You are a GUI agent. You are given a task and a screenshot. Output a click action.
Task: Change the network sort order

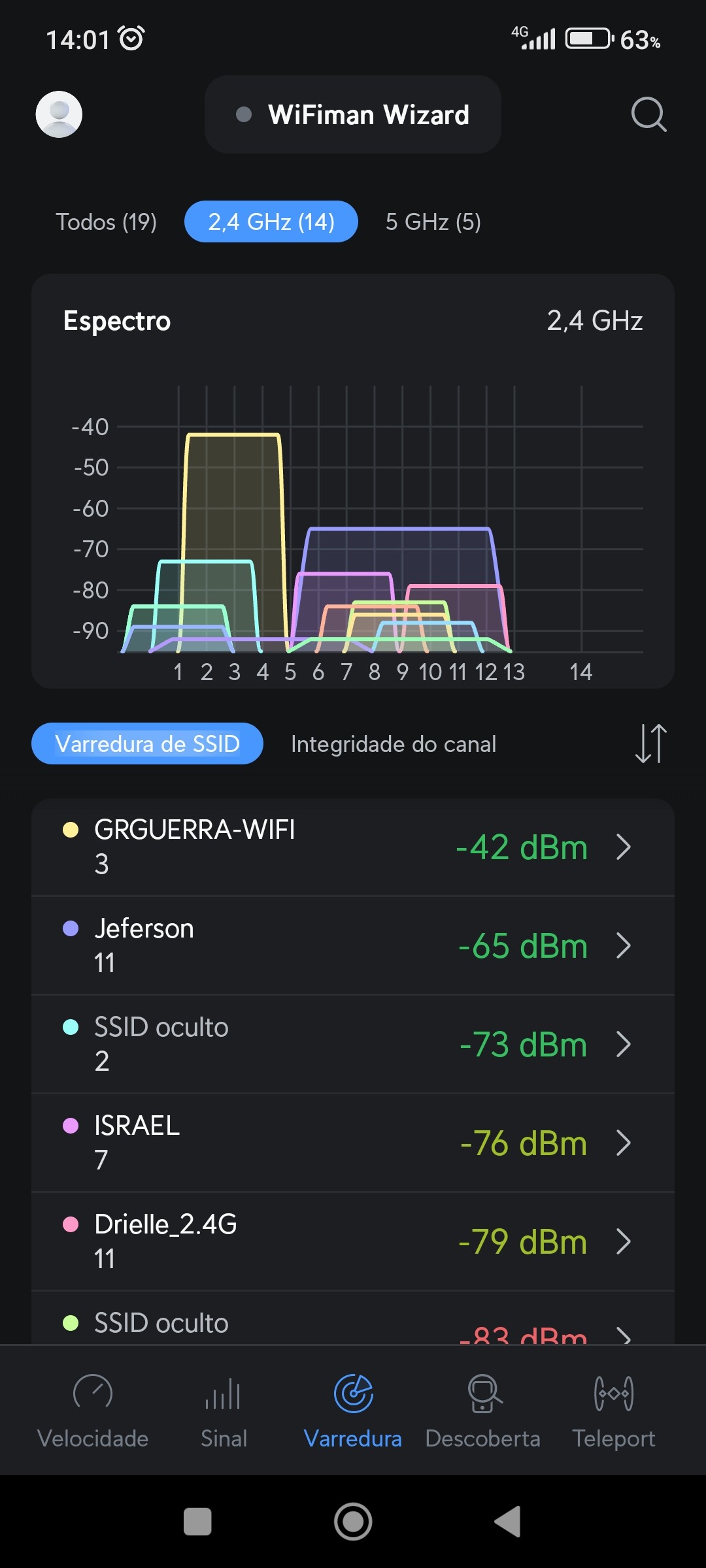[650, 743]
